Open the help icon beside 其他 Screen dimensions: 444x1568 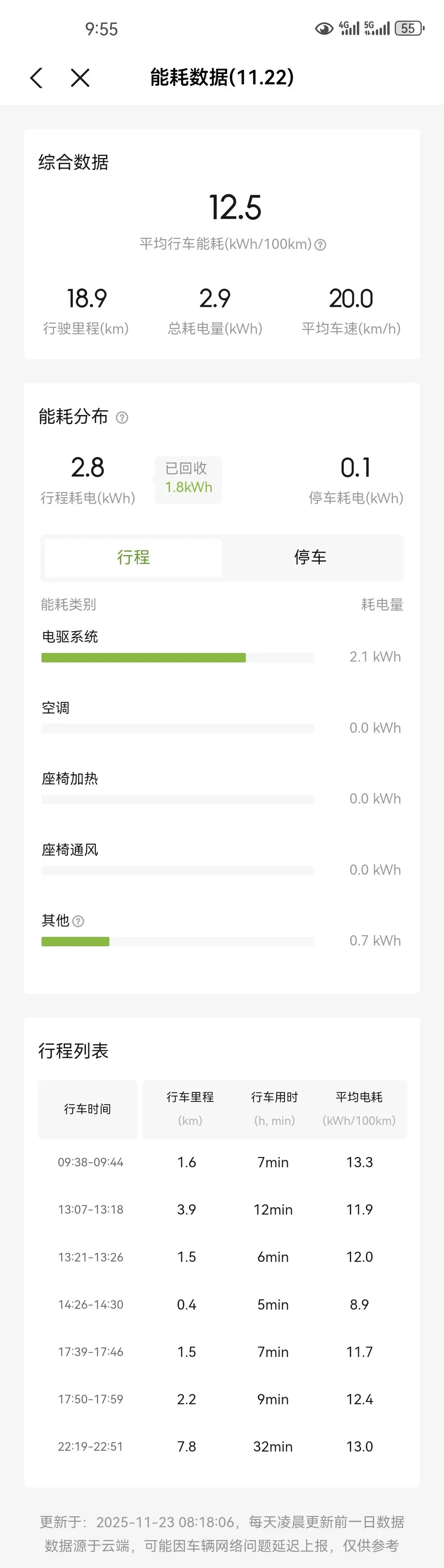click(79, 921)
